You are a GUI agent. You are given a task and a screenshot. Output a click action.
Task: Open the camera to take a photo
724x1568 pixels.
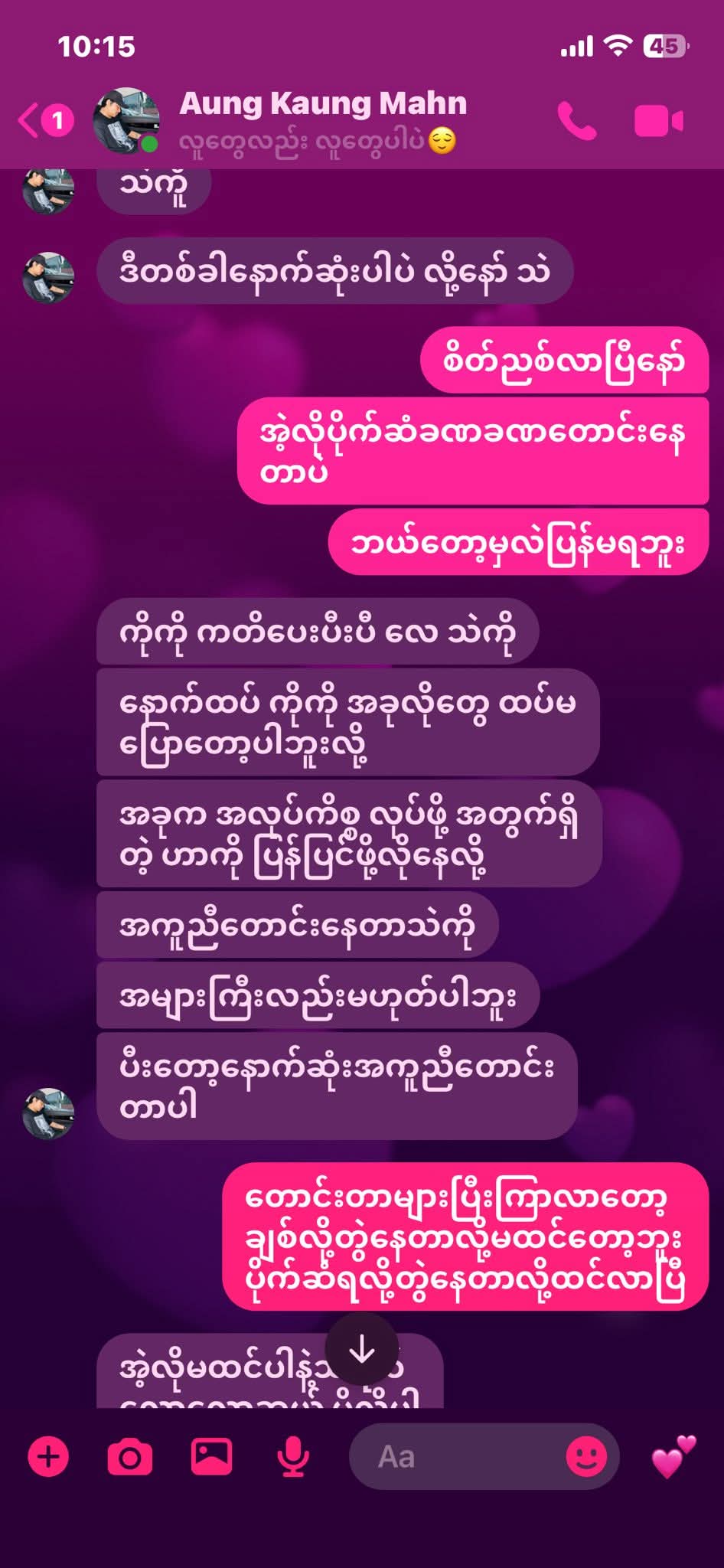130,1456
